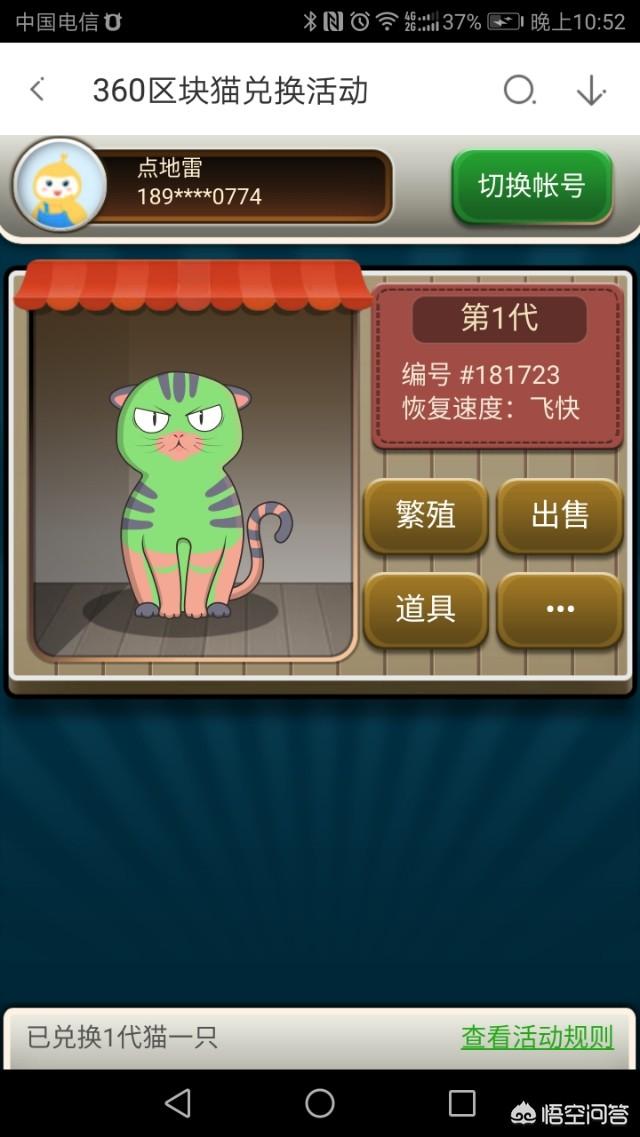View the 查看活动规则 activity rules link
The height and width of the screenshot is (1137, 640).
(x=537, y=1037)
